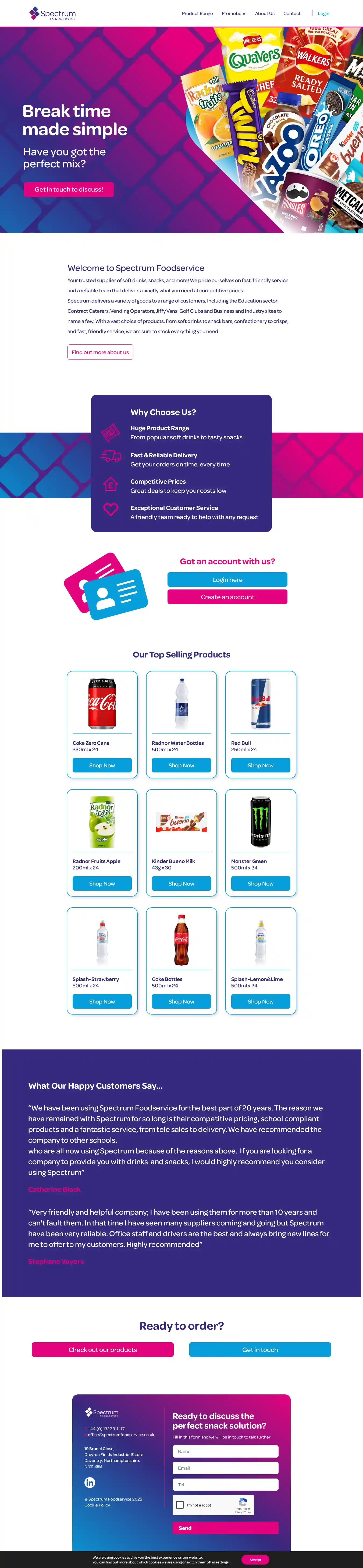Open the Cookie Policy link

97,1505
